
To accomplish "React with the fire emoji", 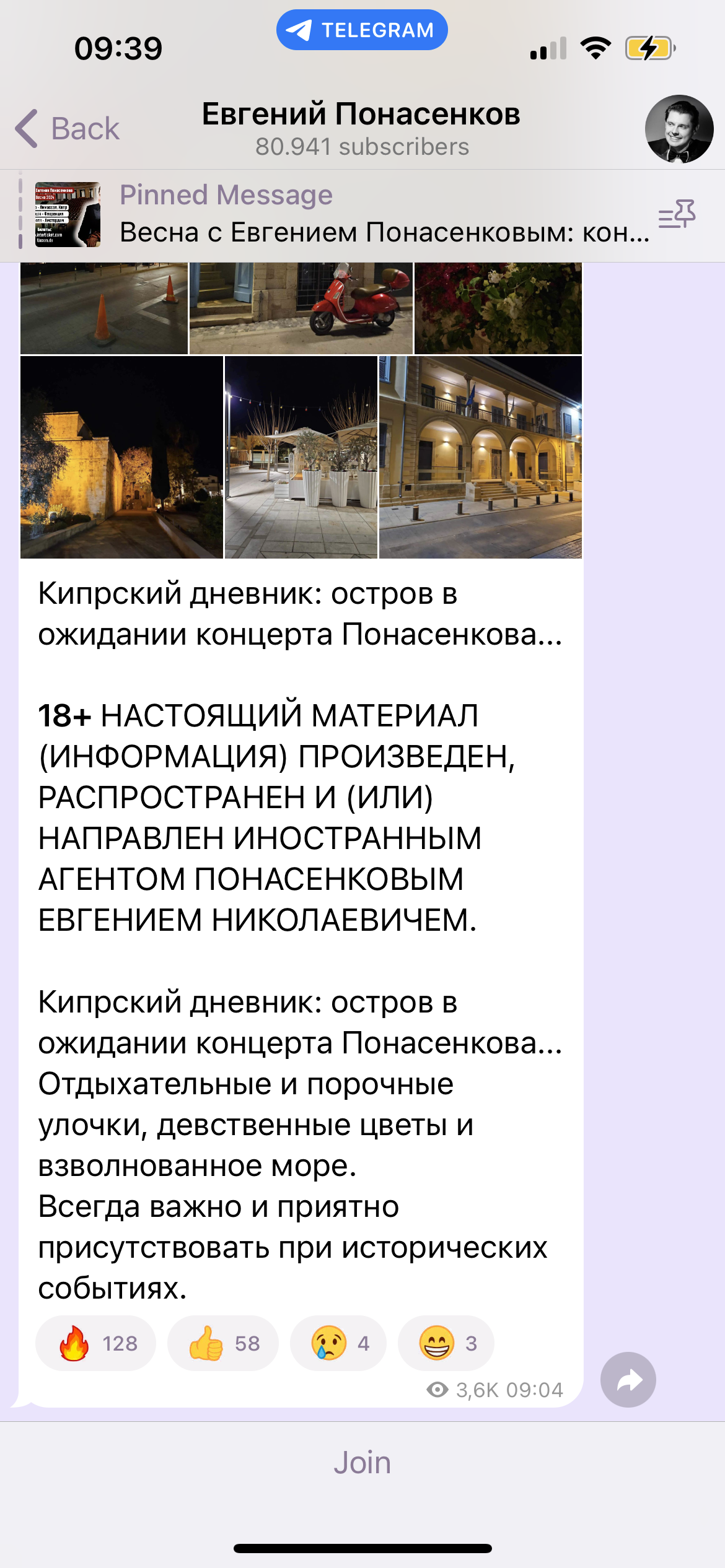I will (95, 1343).
